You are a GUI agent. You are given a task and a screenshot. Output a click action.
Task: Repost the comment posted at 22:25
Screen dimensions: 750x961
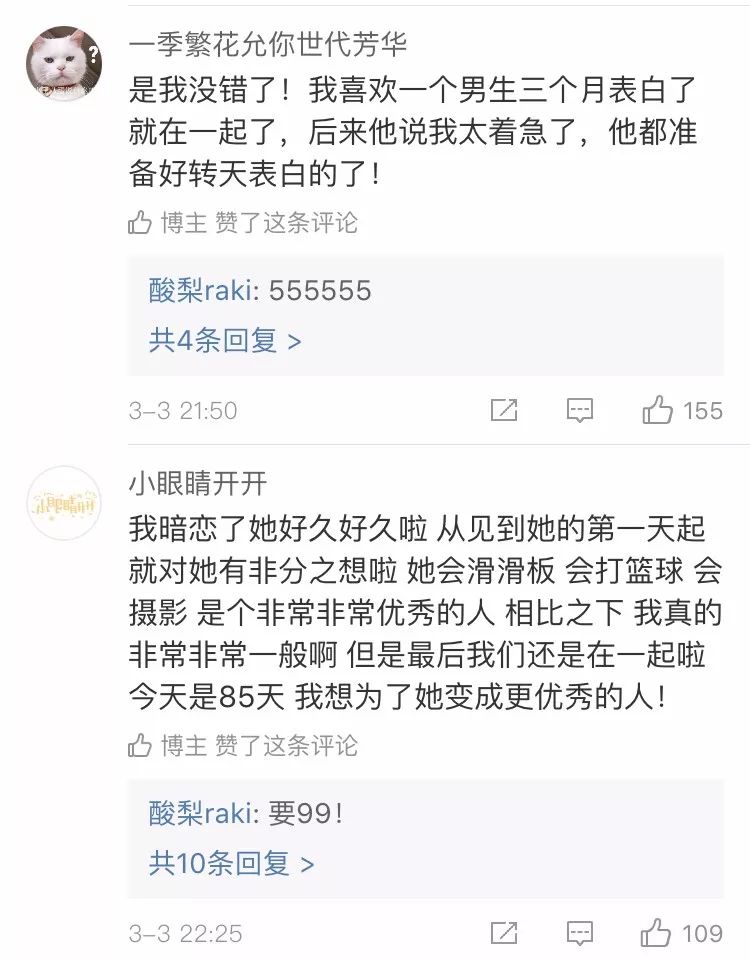[x=504, y=933]
